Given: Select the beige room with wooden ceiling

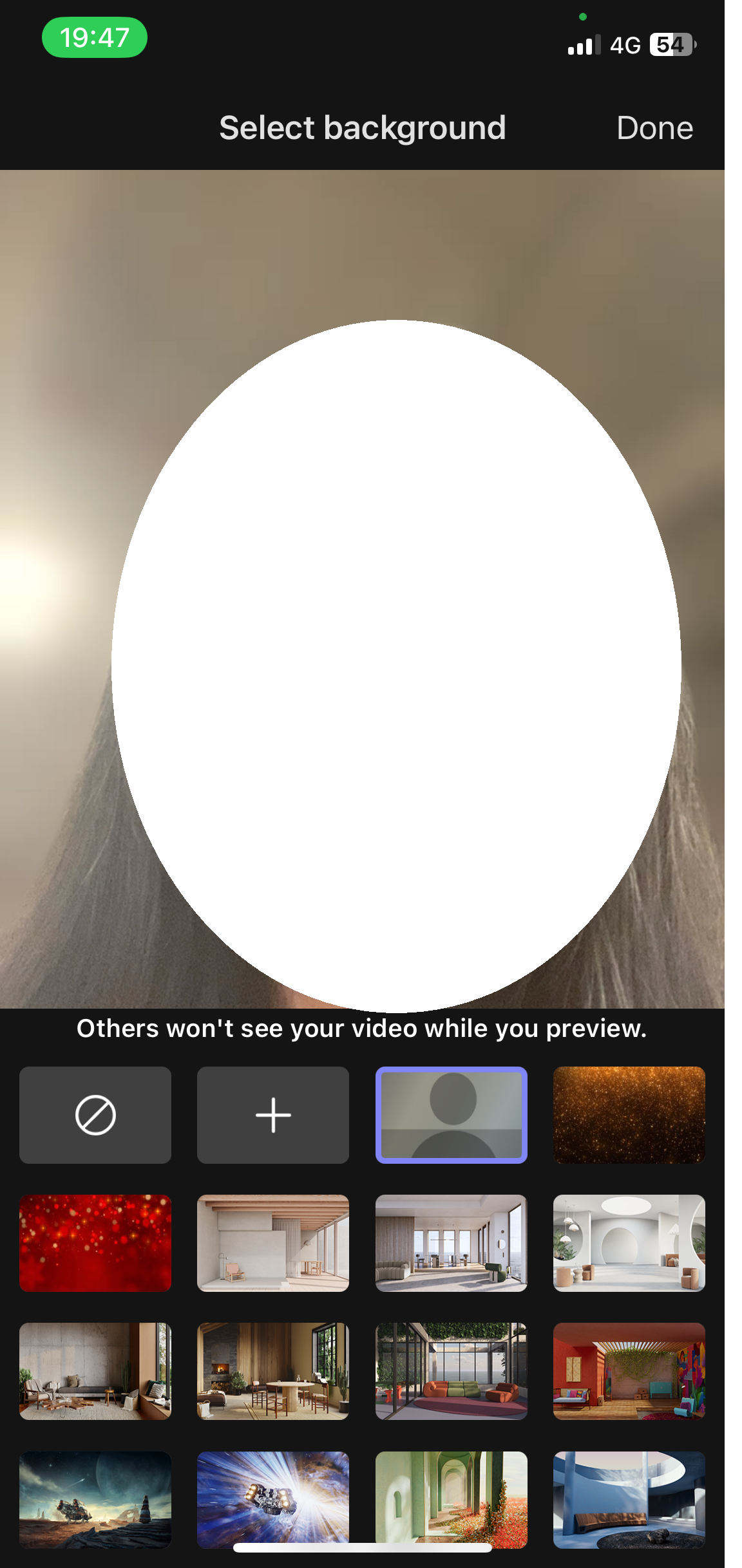Looking at the screenshot, I should (273, 1243).
